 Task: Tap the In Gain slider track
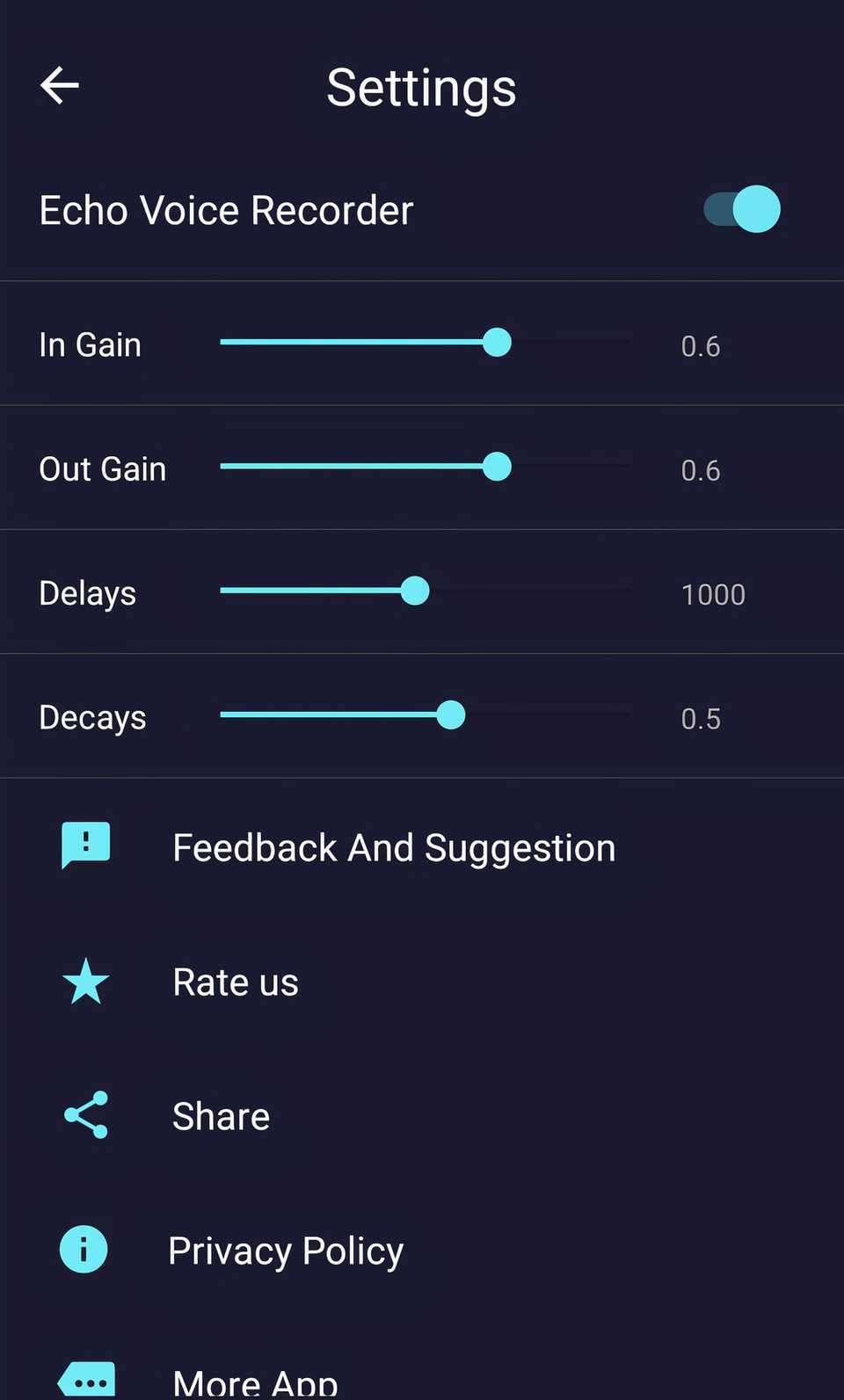point(424,342)
